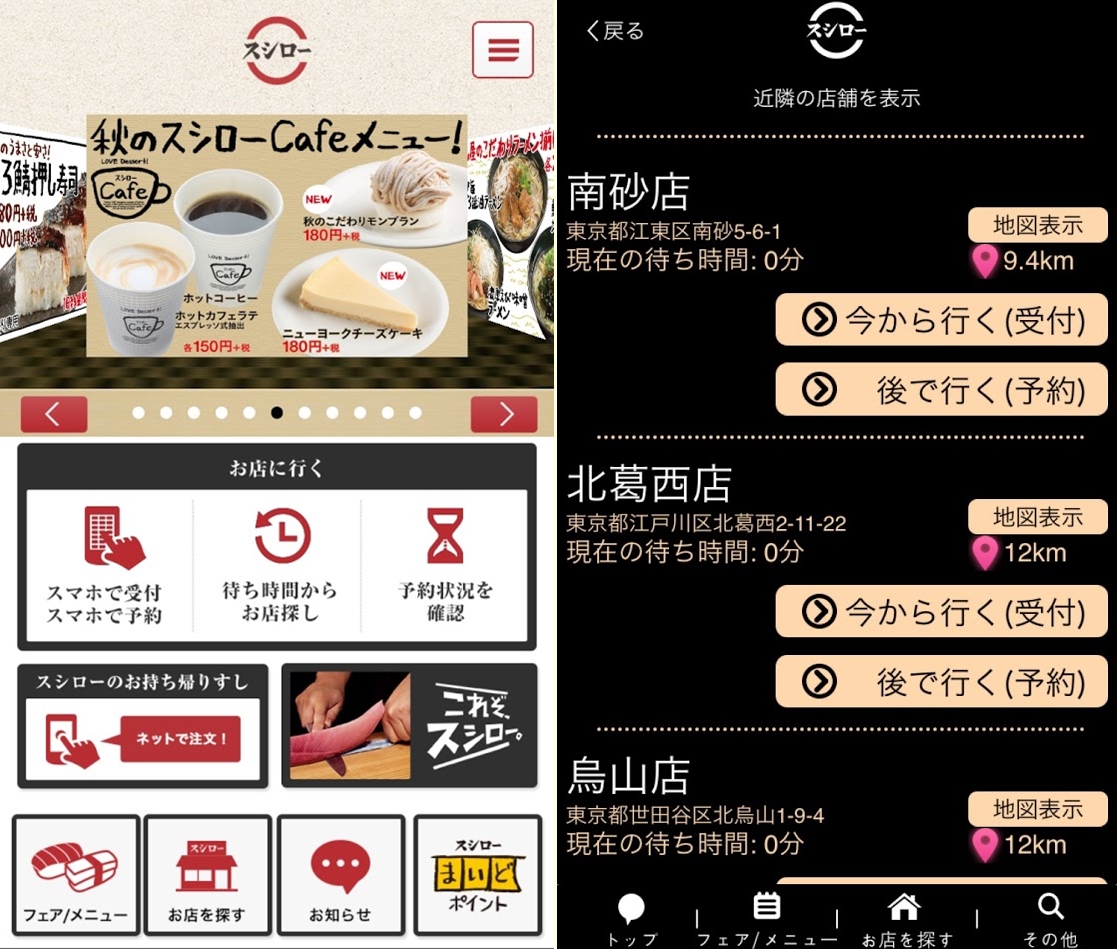The width and height of the screenshot is (1117, 949).
Task: Switch to the トップ tab
Action: click(x=632, y=919)
